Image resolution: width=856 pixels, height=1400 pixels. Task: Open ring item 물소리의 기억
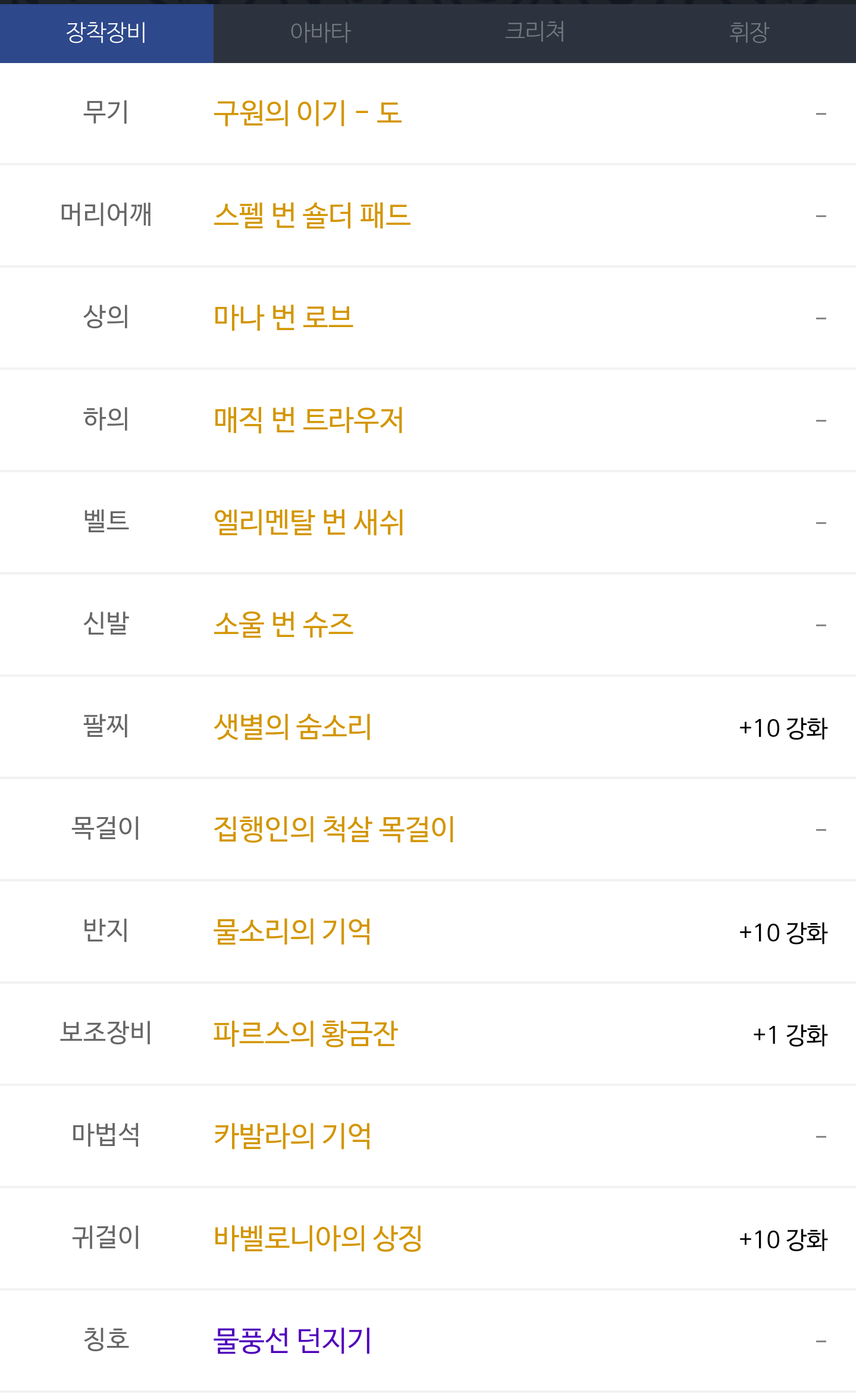[x=293, y=931]
